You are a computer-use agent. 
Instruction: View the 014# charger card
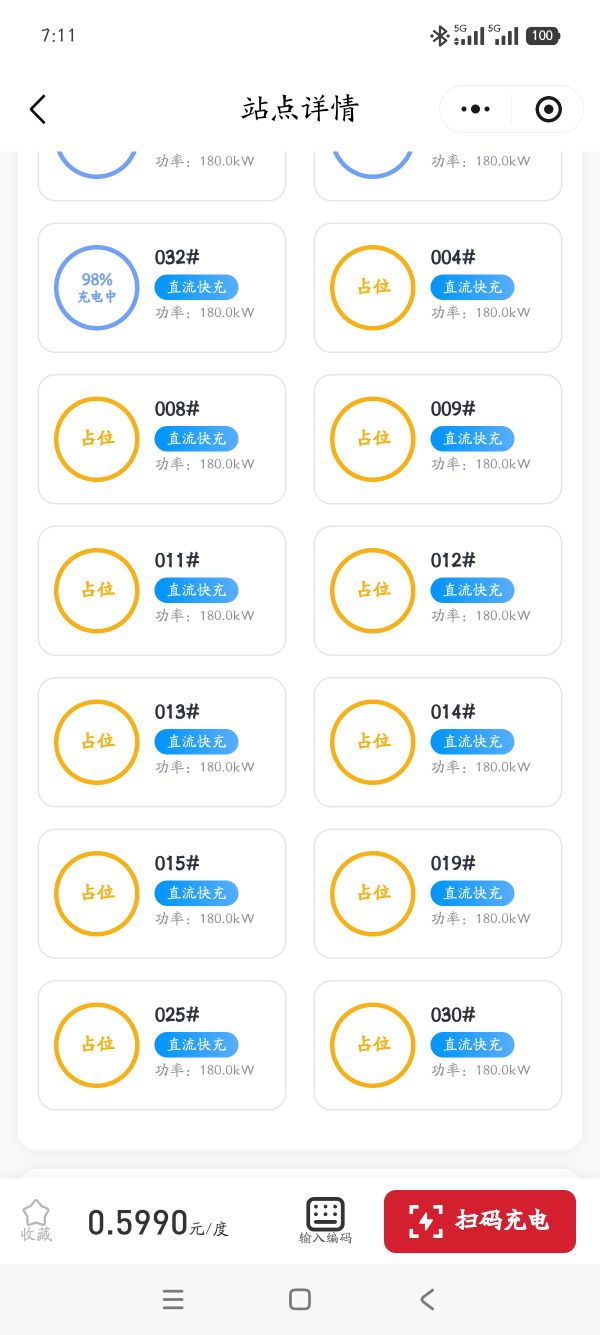[x=438, y=742]
